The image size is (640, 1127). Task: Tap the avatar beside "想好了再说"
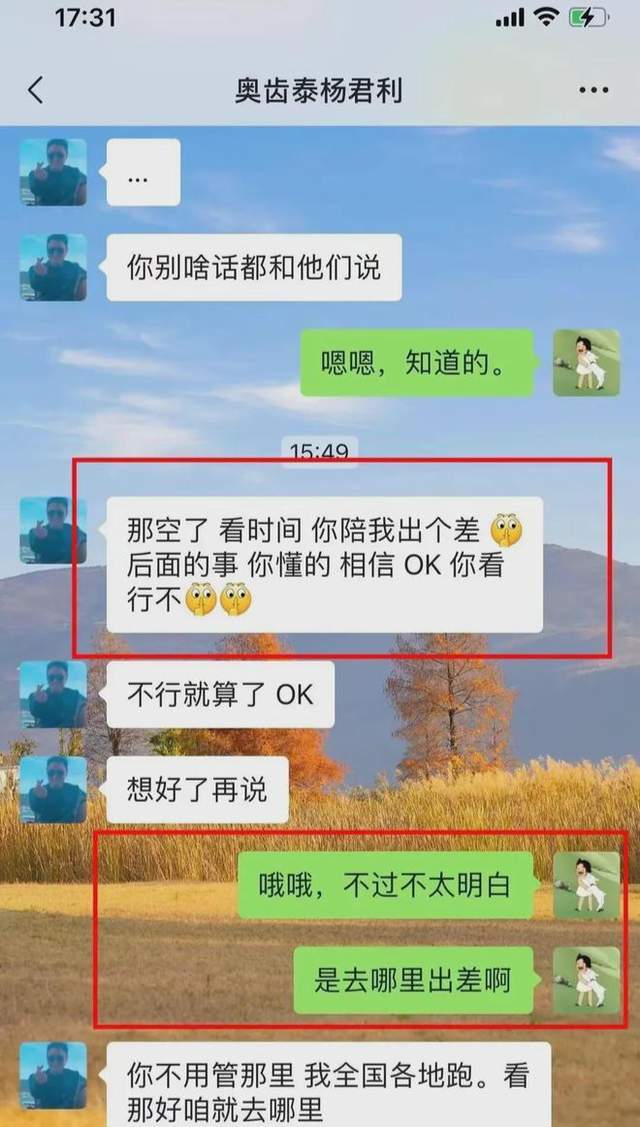click(53, 789)
